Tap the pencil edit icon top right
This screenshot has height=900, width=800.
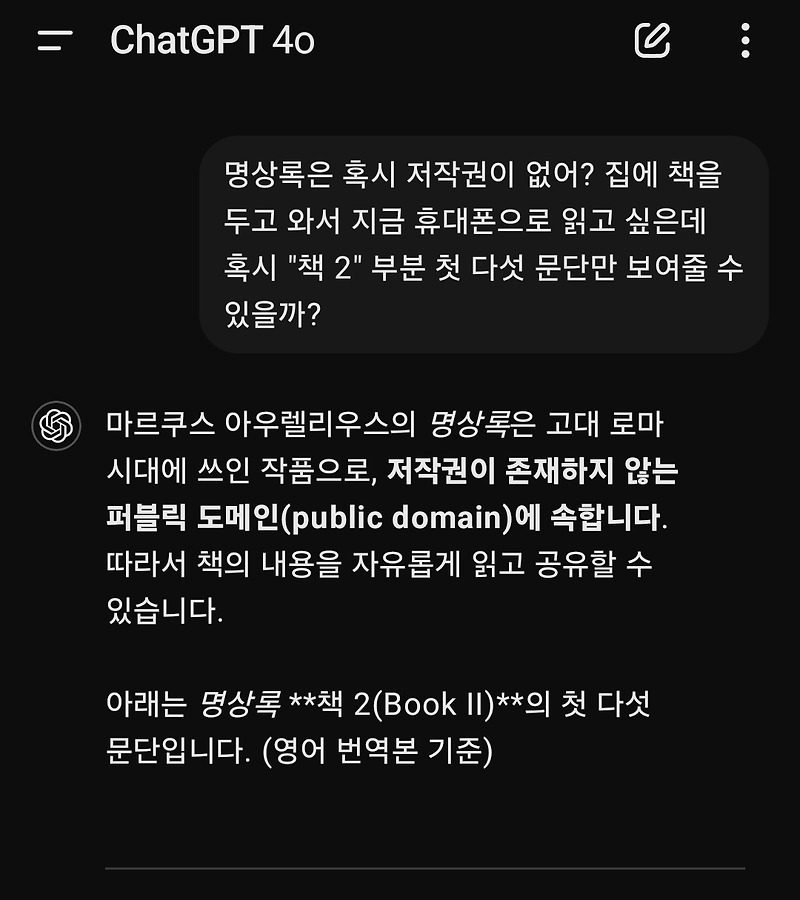652,40
